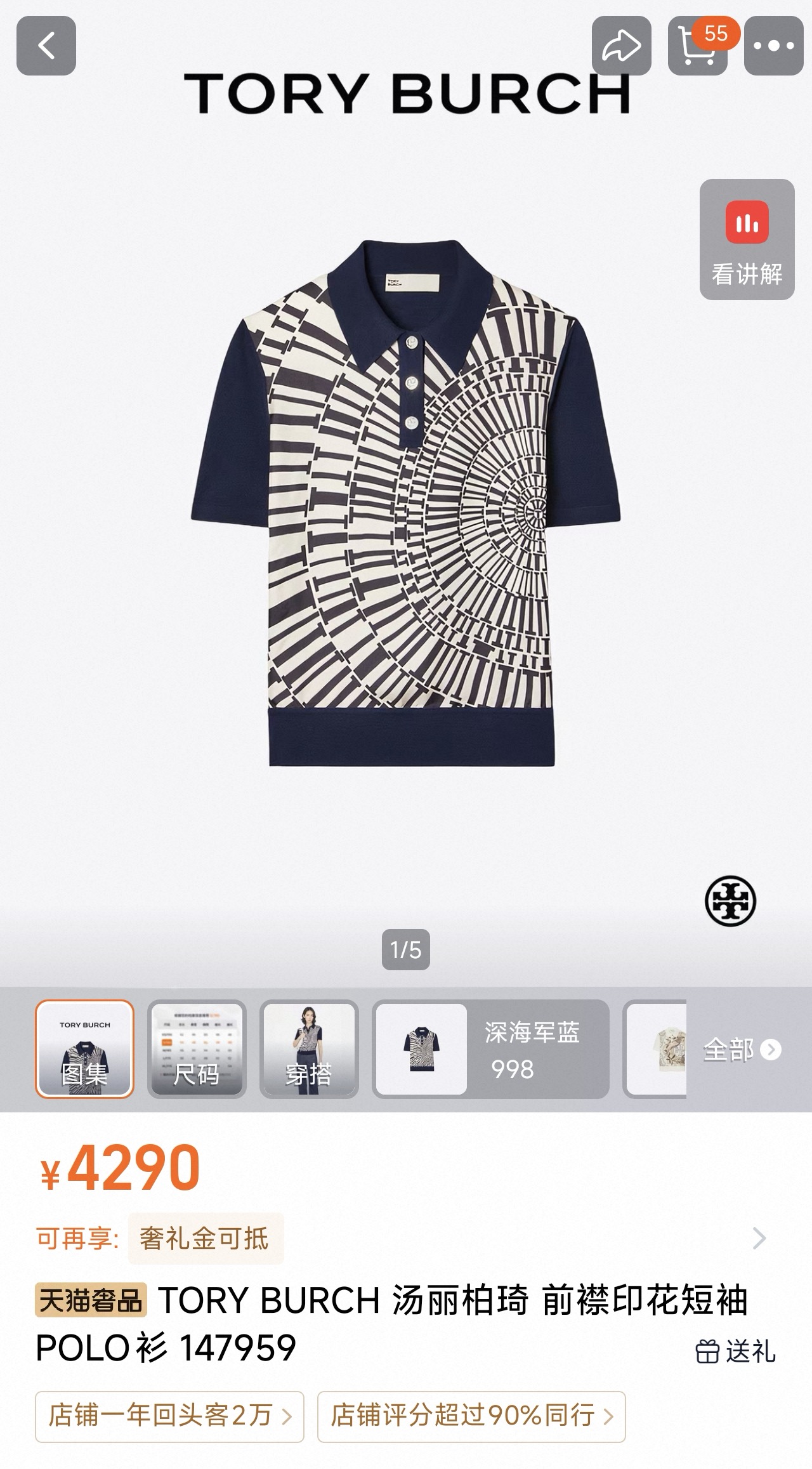Open the three-dot overflow menu
The height and width of the screenshot is (1469, 812).
773,46
